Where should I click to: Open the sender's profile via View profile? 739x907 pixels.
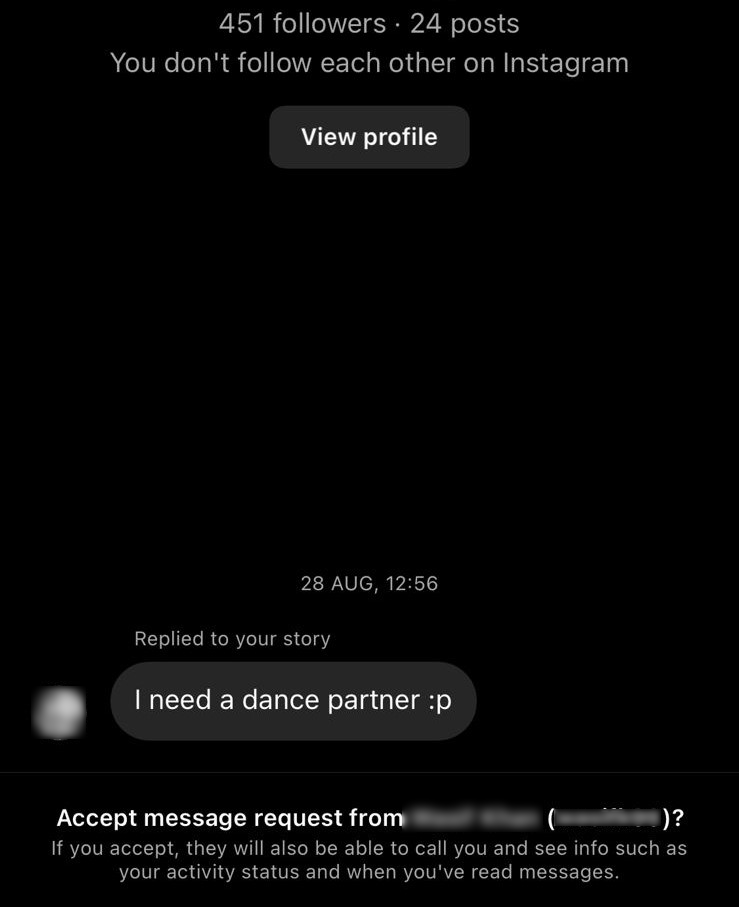coord(369,137)
